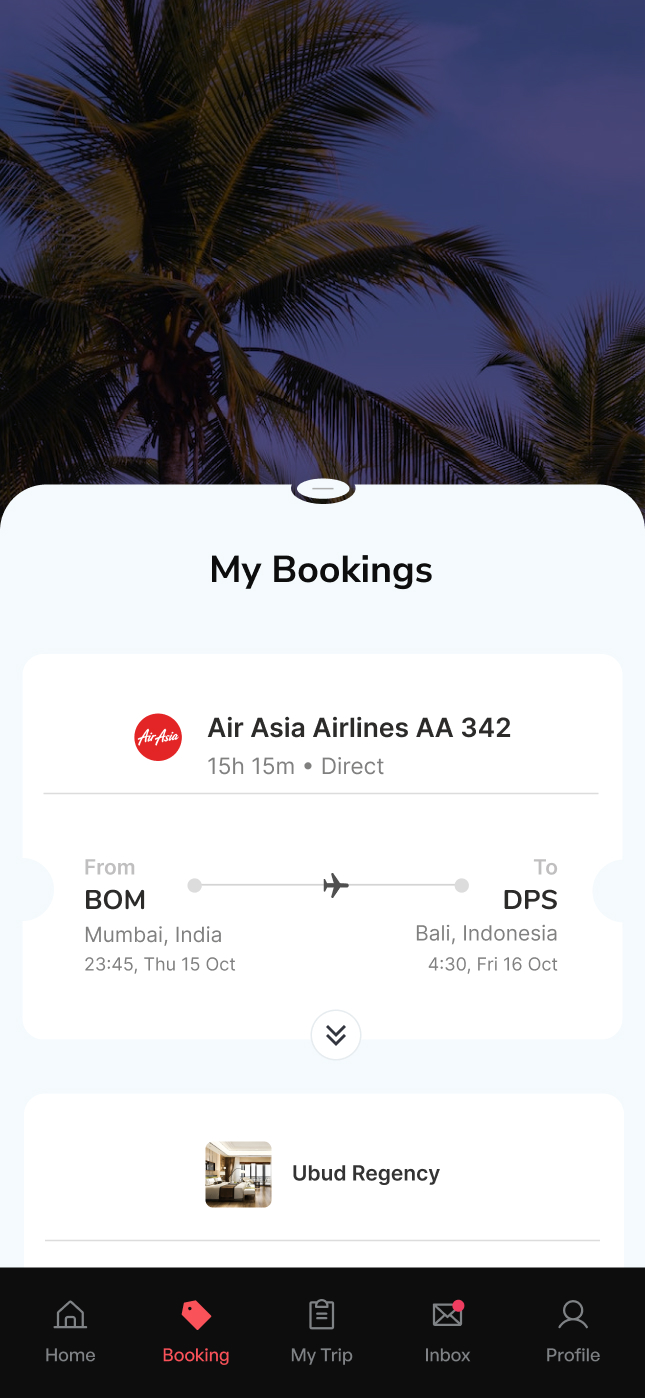645x1398 pixels.
Task: Open the Ubud Regency hotel booking
Action: pyautogui.click(x=365, y=1173)
